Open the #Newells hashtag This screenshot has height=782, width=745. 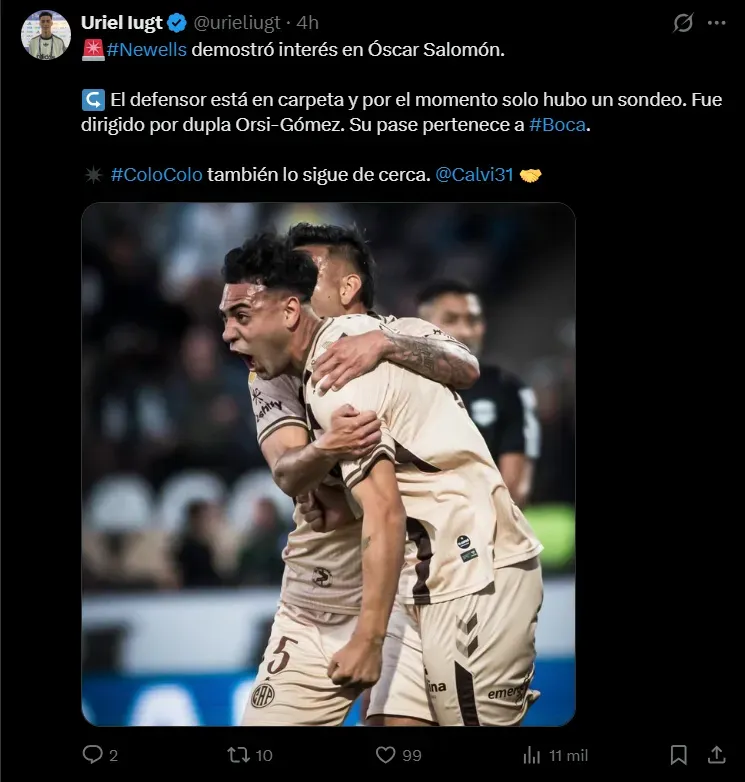146,50
